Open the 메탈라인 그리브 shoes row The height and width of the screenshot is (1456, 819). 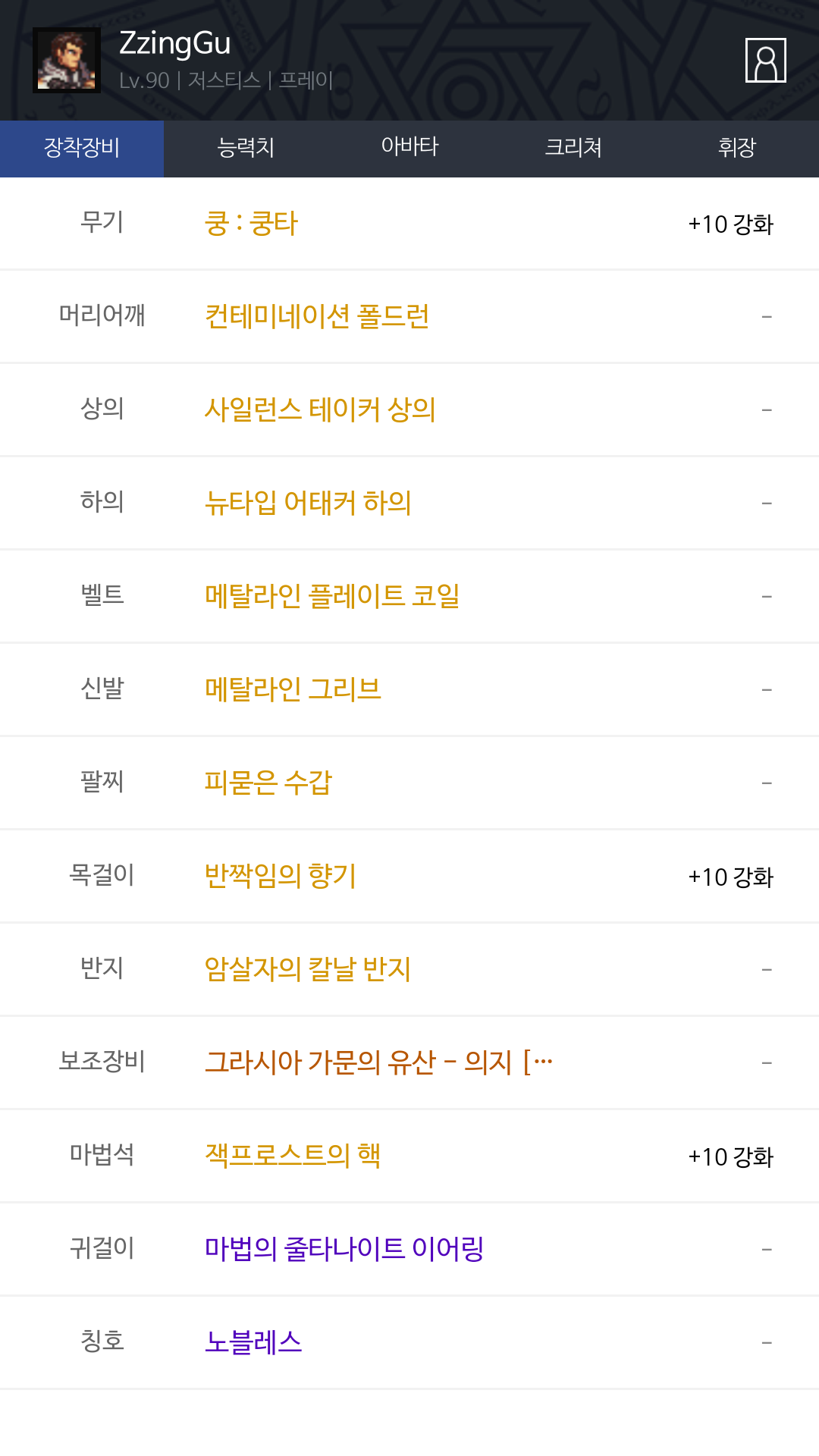click(x=409, y=689)
